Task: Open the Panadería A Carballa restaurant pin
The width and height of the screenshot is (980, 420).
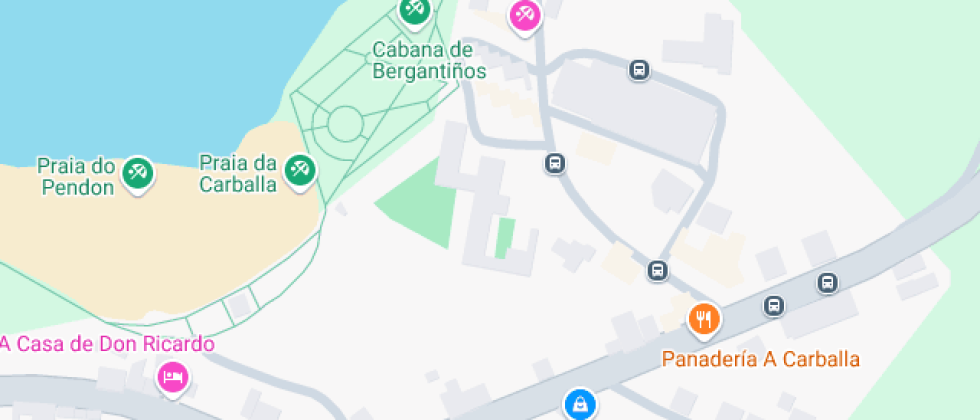Action: tap(705, 320)
